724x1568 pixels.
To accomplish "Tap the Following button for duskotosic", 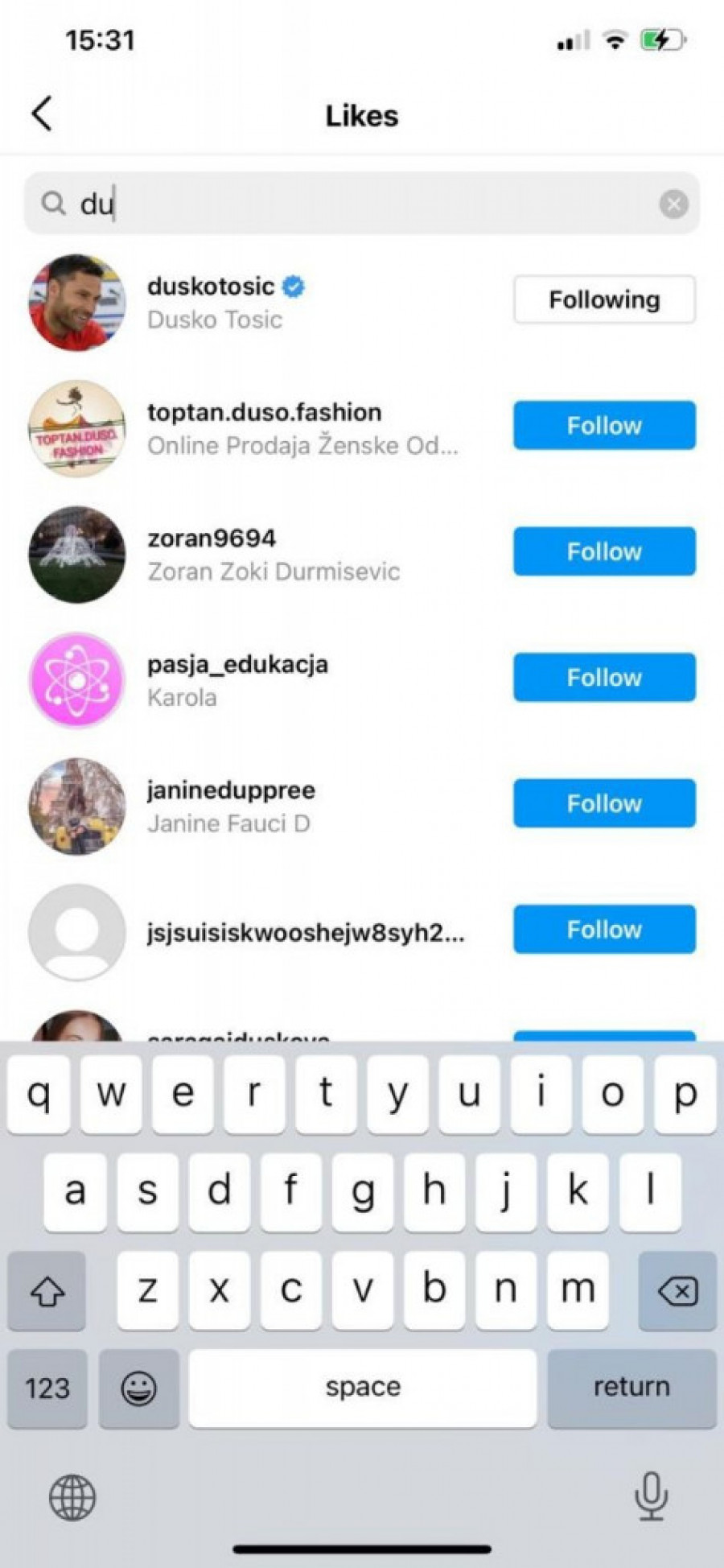I will [604, 299].
